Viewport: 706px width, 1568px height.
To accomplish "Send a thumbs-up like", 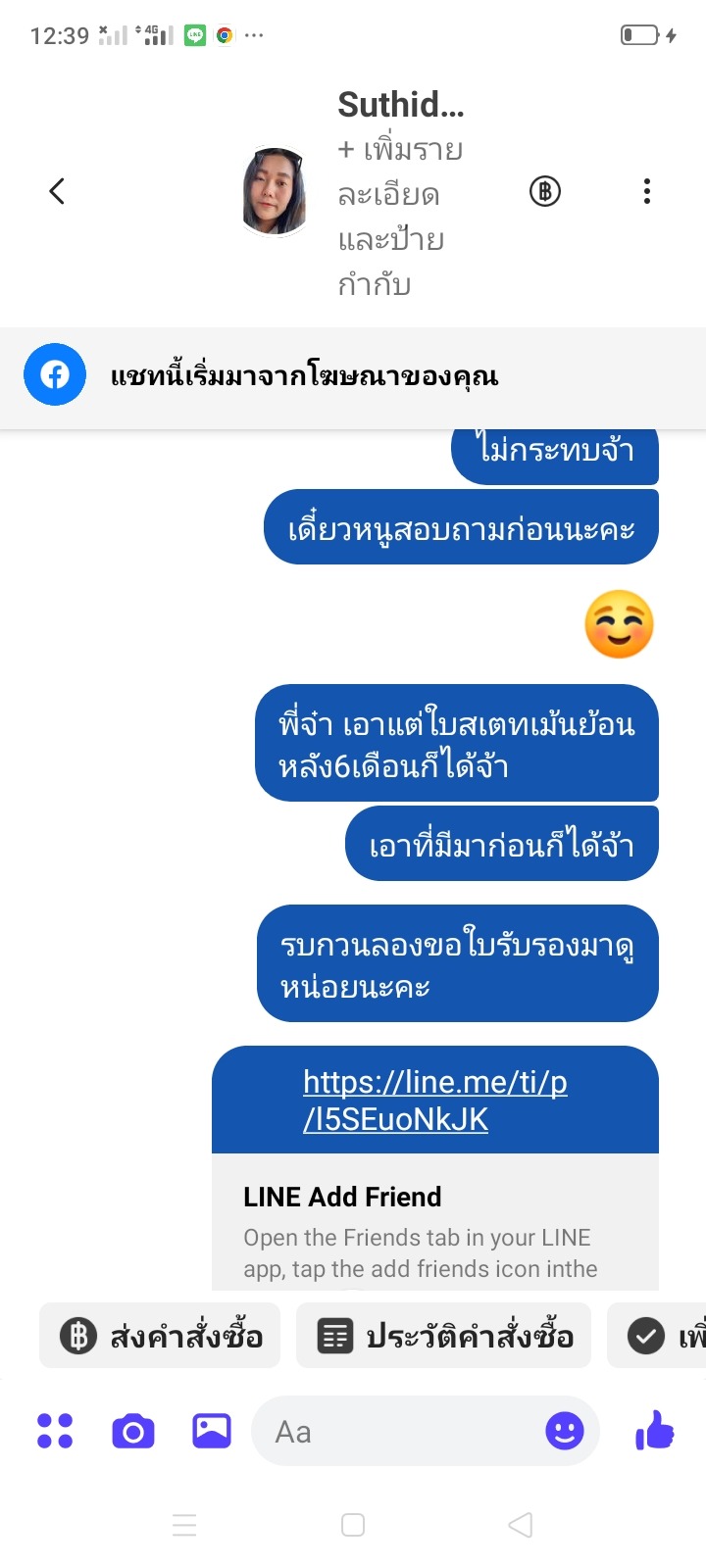I will pyautogui.click(x=655, y=1431).
